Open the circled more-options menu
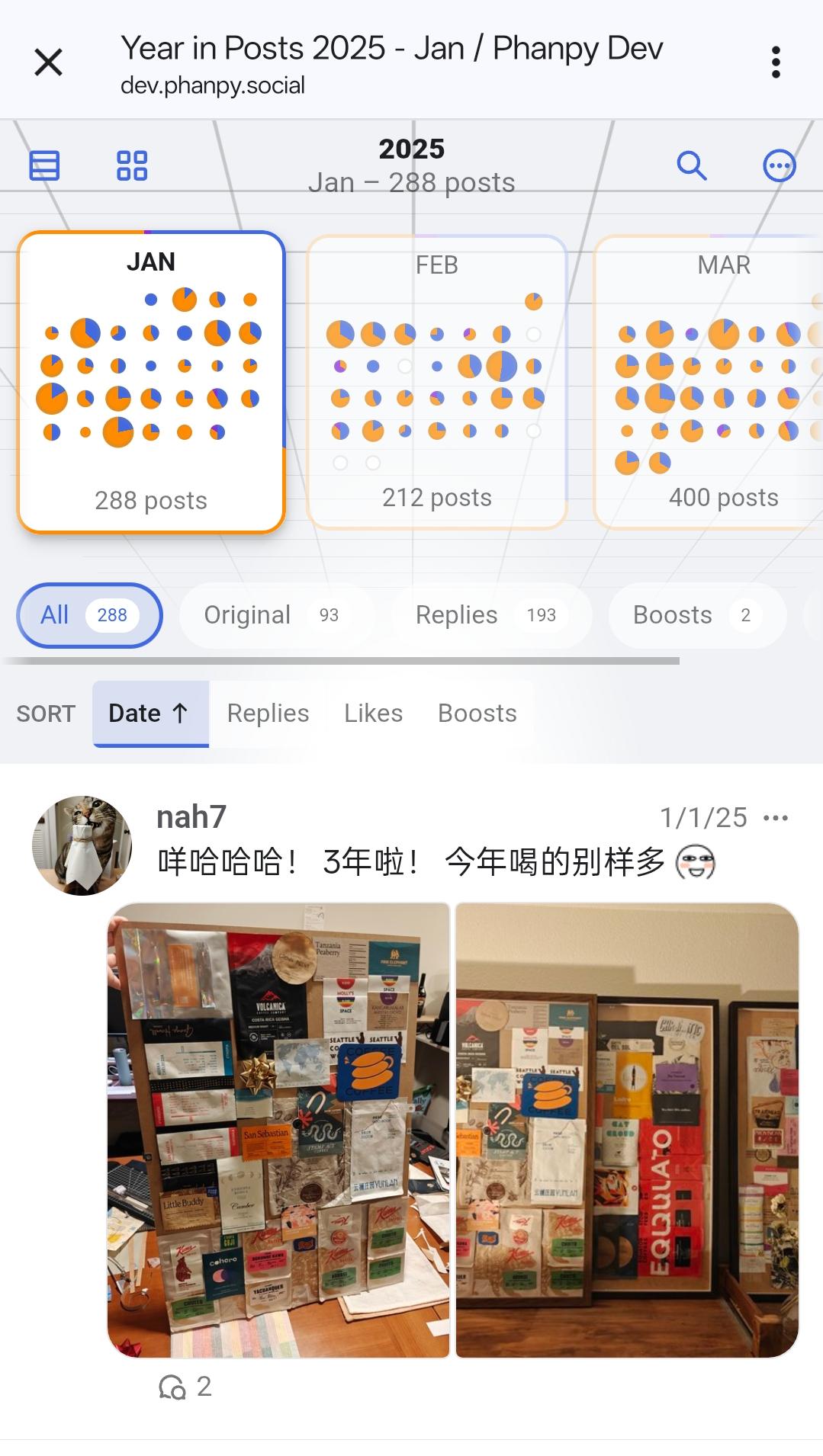 pos(779,165)
